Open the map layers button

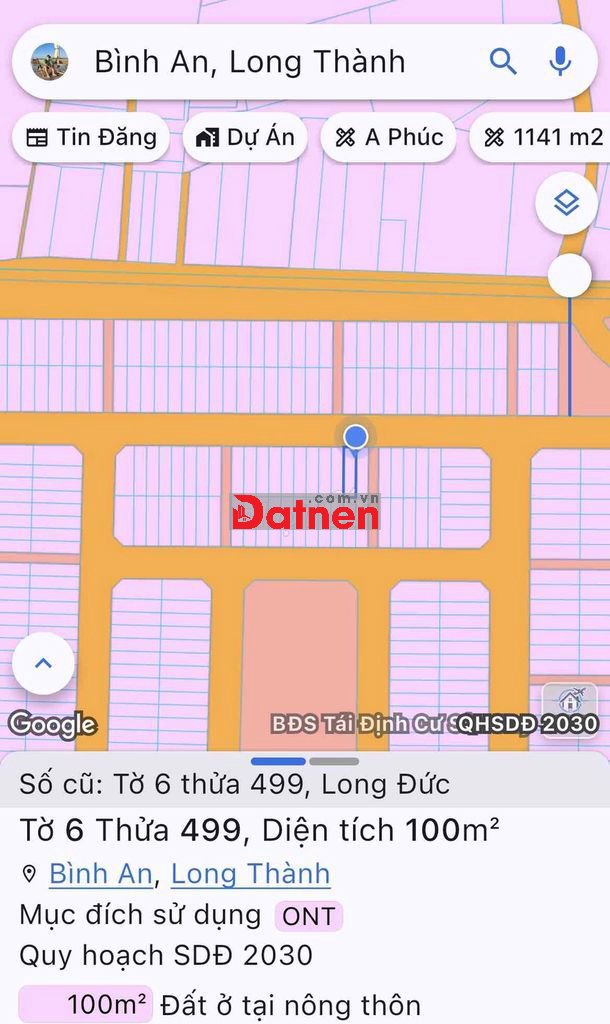click(x=567, y=204)
